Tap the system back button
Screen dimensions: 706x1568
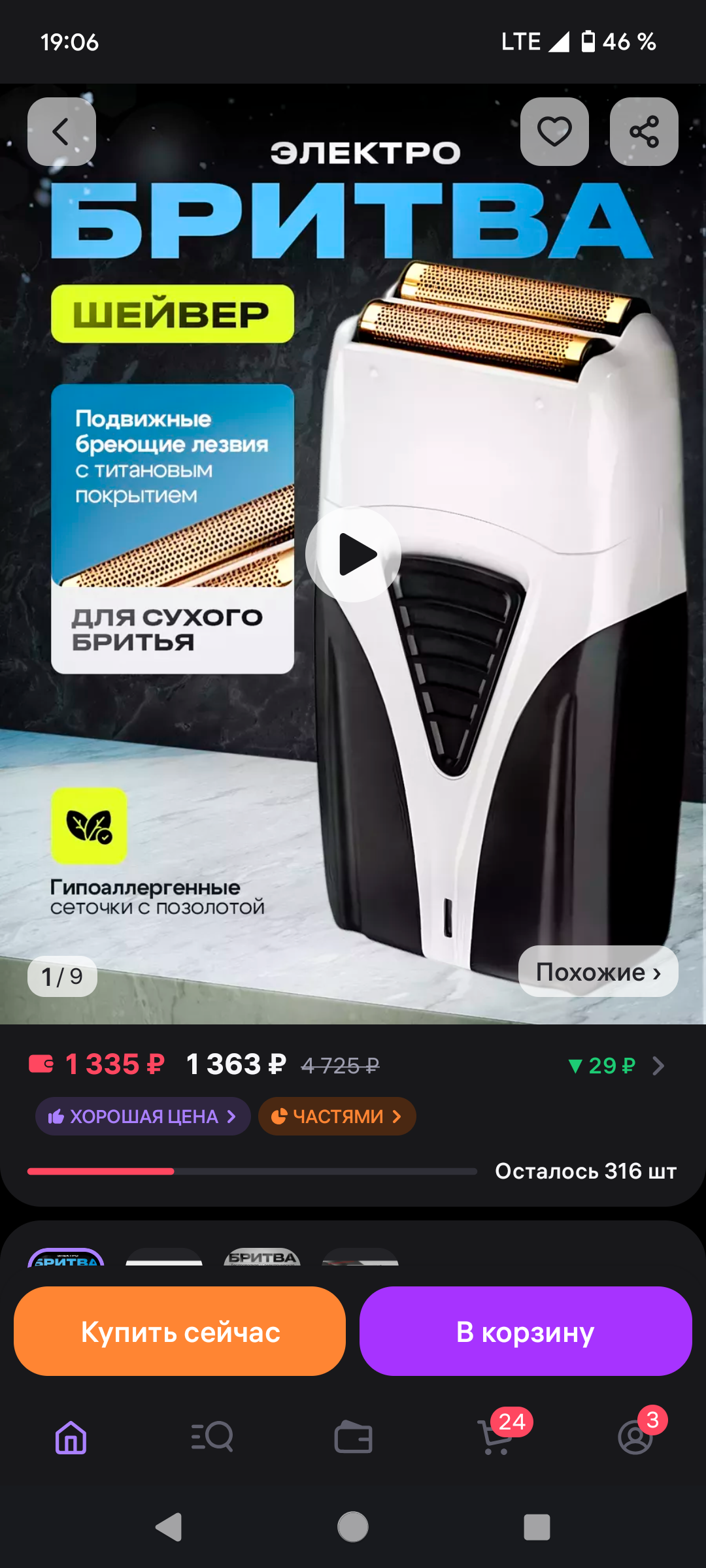coord(169,1527)
